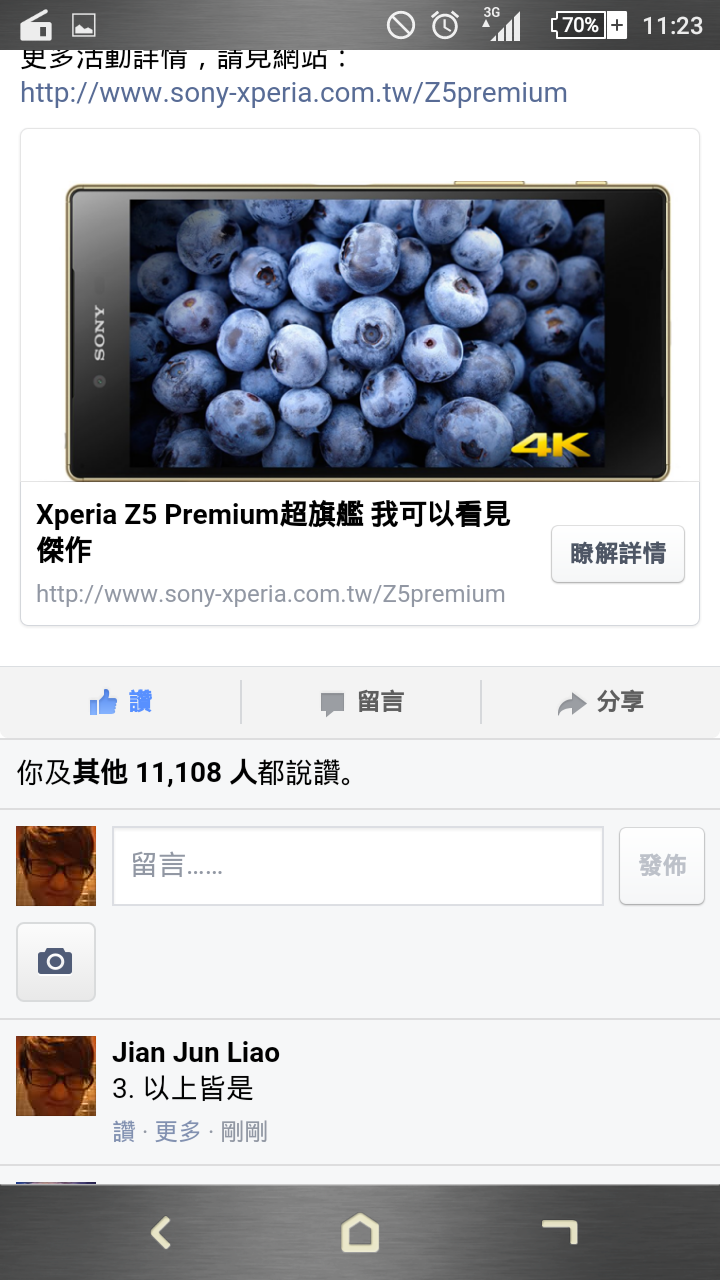Open Jian Jun Liao's profile
The width and height of the screenshot is (720, 1280).
coord(196,1052)
